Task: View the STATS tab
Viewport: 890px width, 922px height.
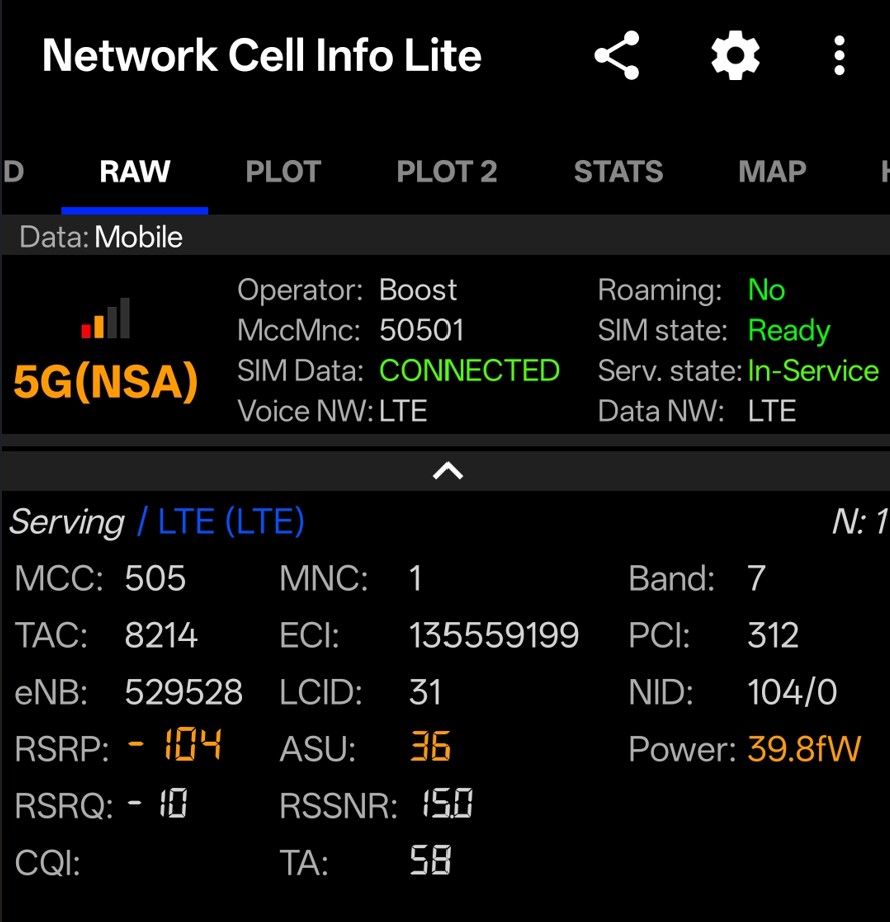Action: (618, 172)
